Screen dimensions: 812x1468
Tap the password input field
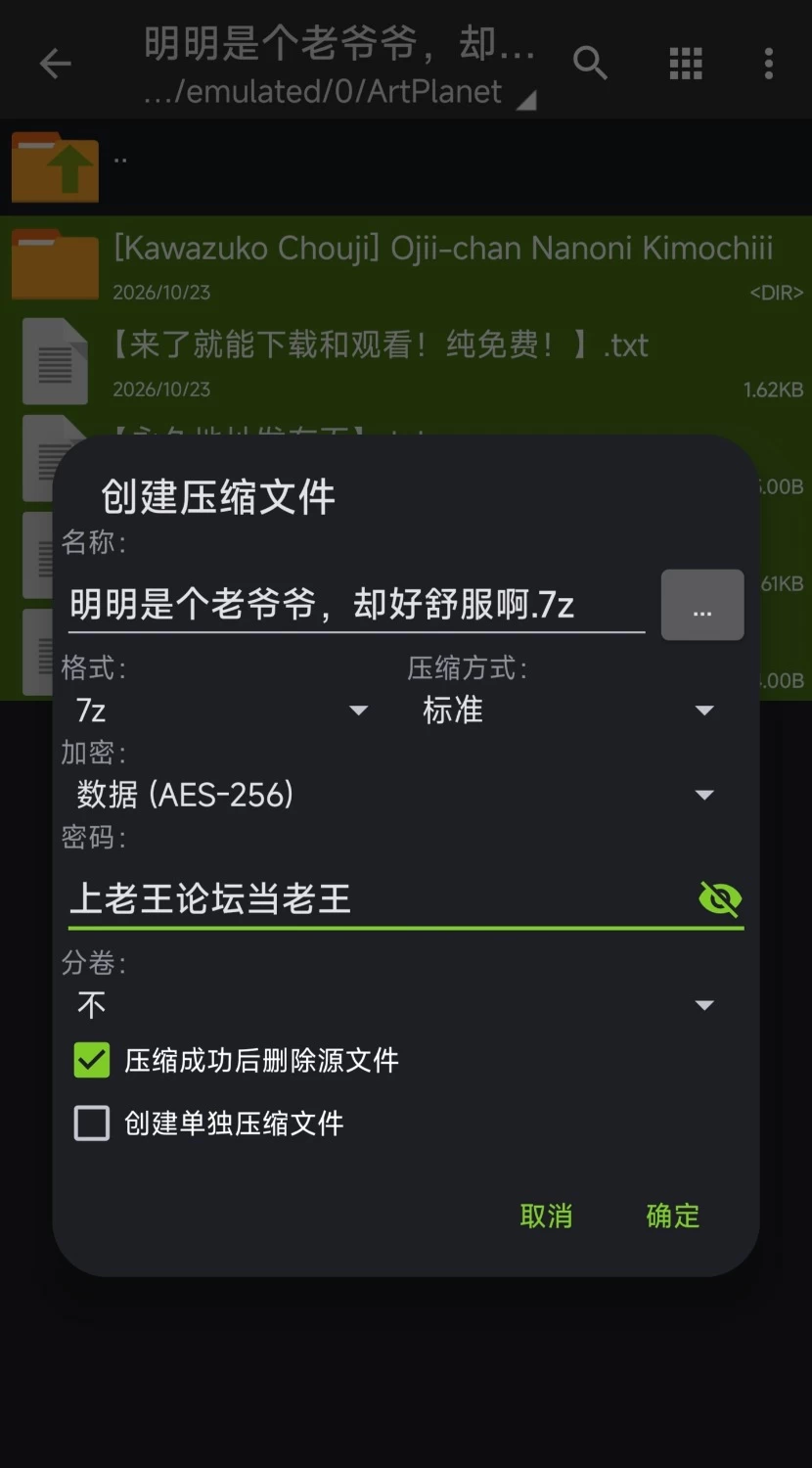point(382,898)
